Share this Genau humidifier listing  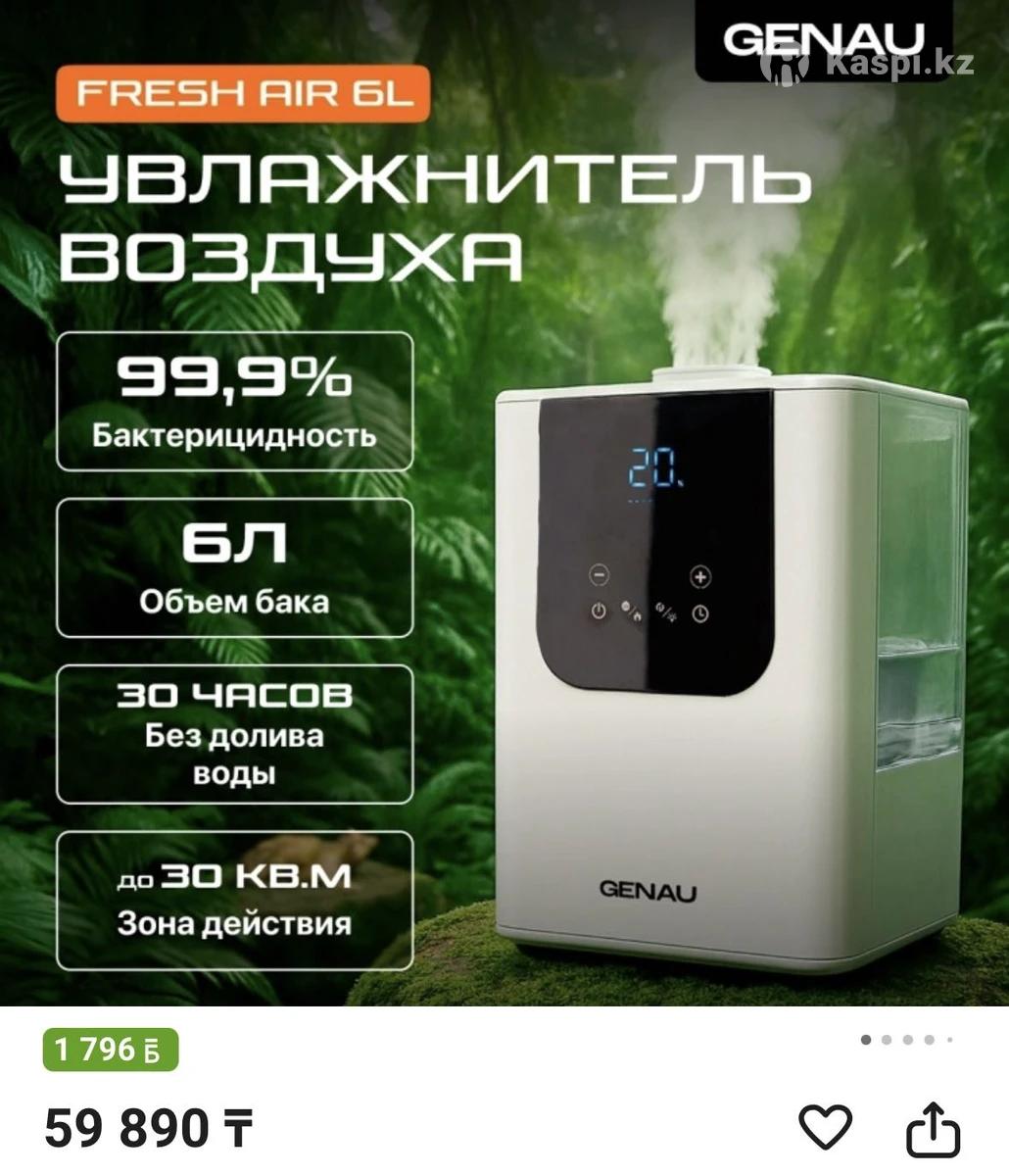(x=932, y=1130)
